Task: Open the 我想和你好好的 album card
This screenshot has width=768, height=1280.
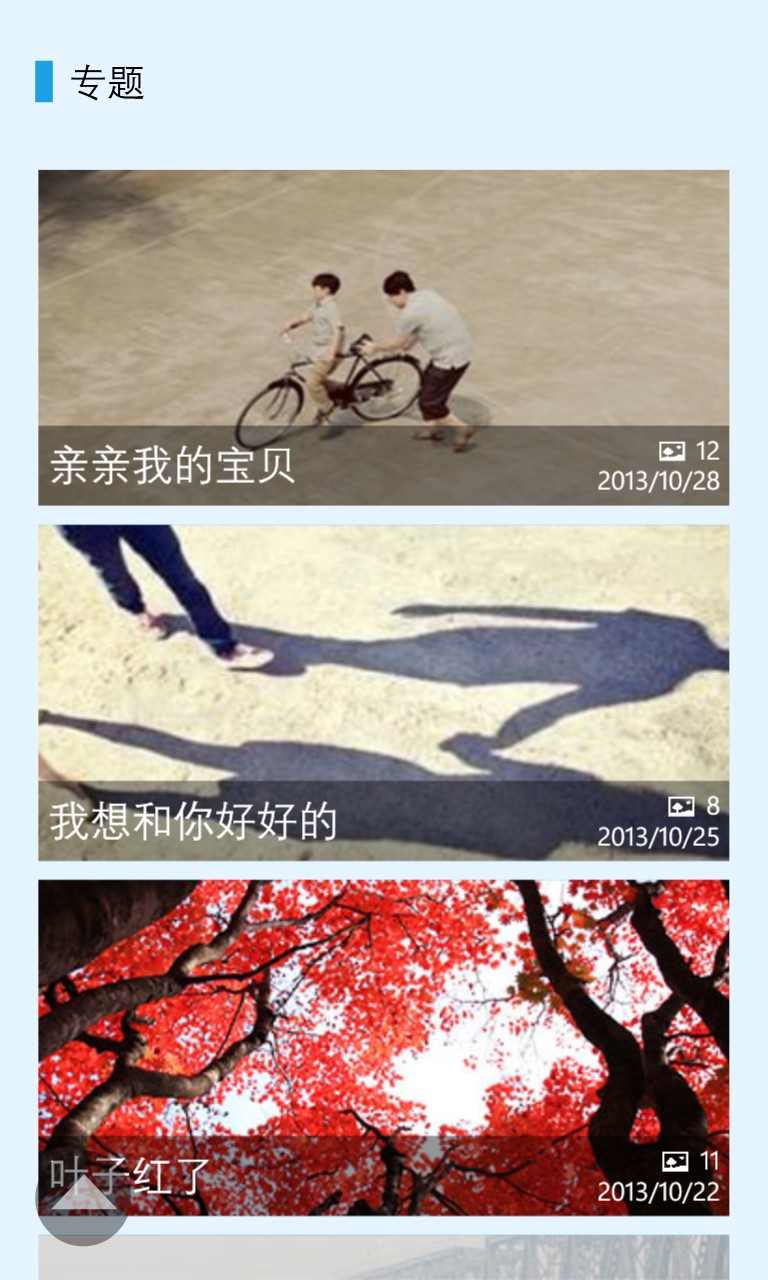Action: tap(383, 692)
